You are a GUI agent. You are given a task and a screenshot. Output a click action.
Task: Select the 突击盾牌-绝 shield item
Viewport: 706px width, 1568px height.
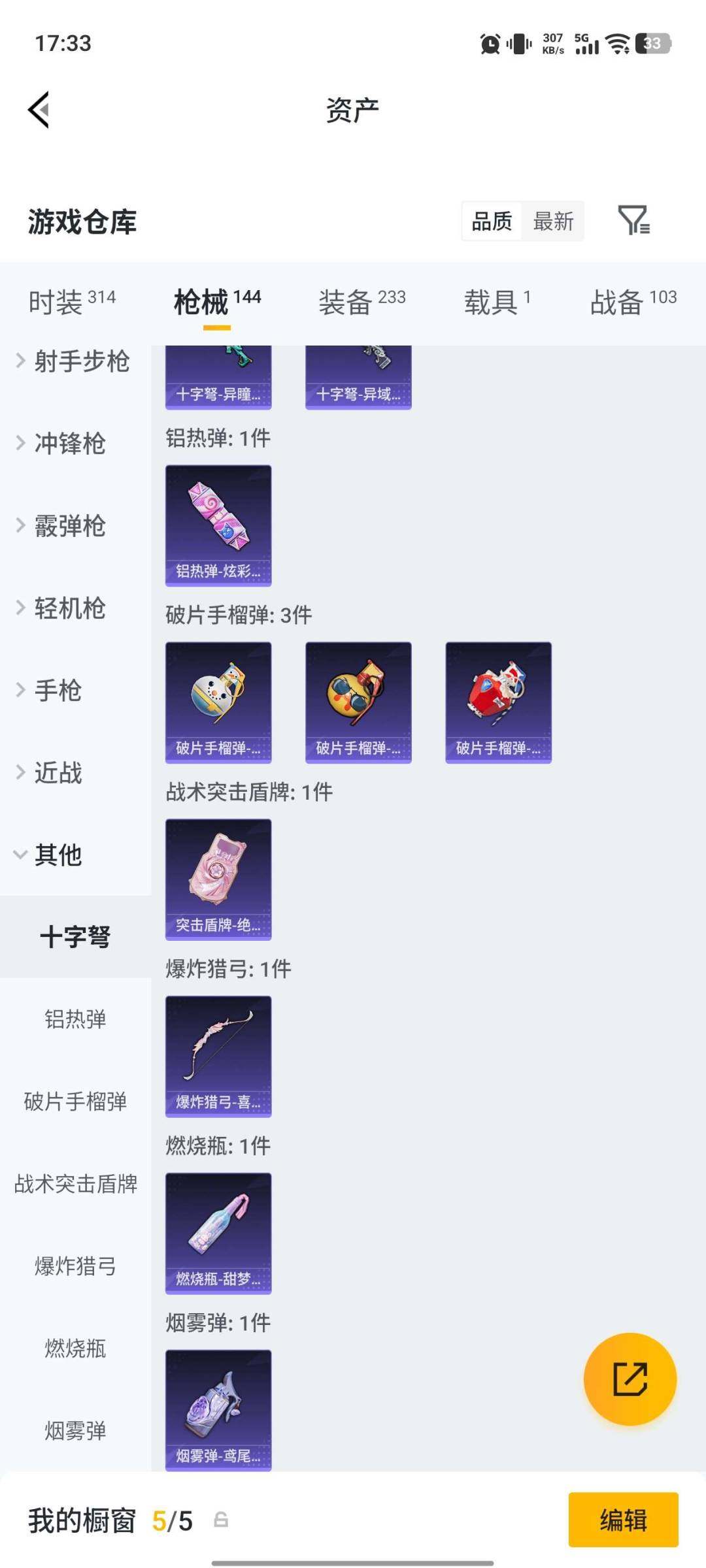218,880
